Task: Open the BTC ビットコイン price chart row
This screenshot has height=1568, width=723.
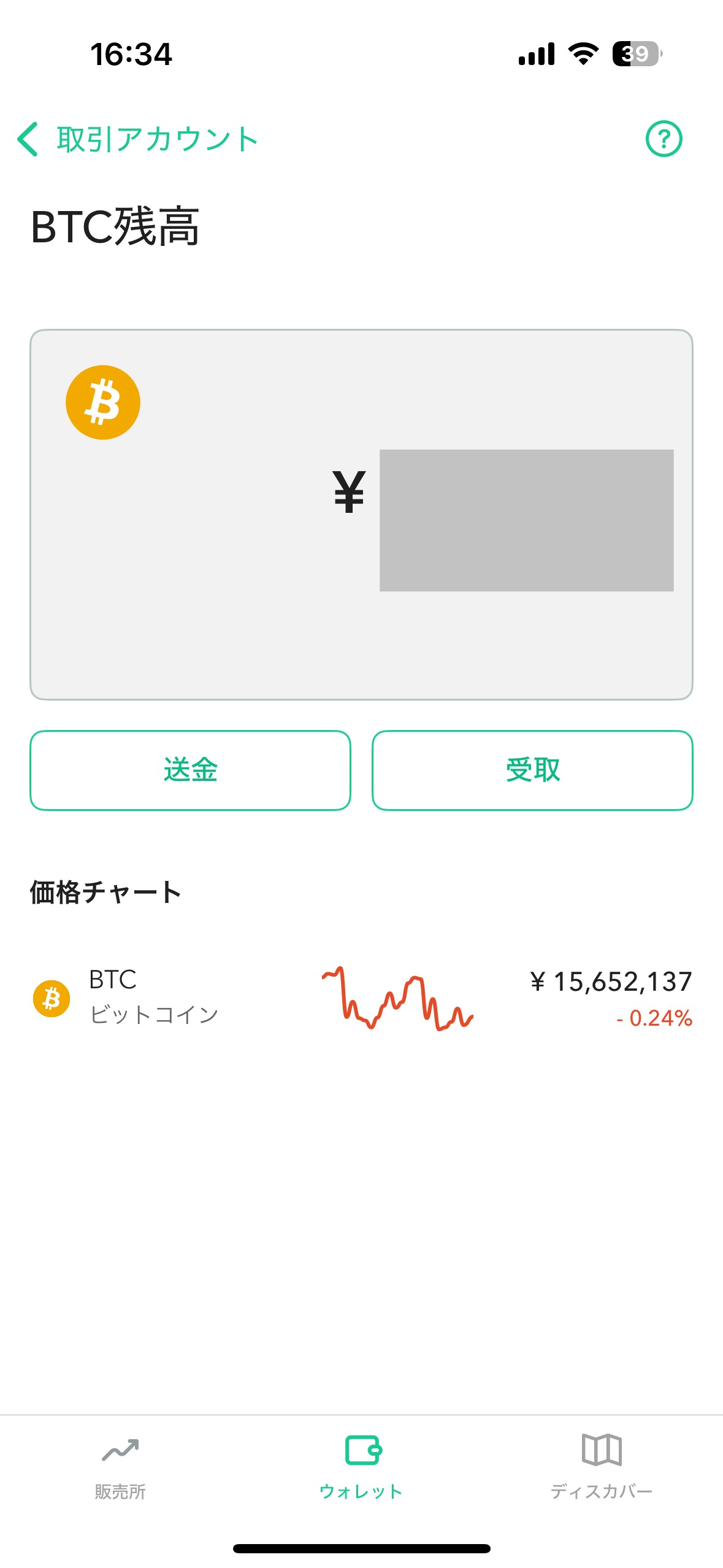Action: [x=362, y=998]
